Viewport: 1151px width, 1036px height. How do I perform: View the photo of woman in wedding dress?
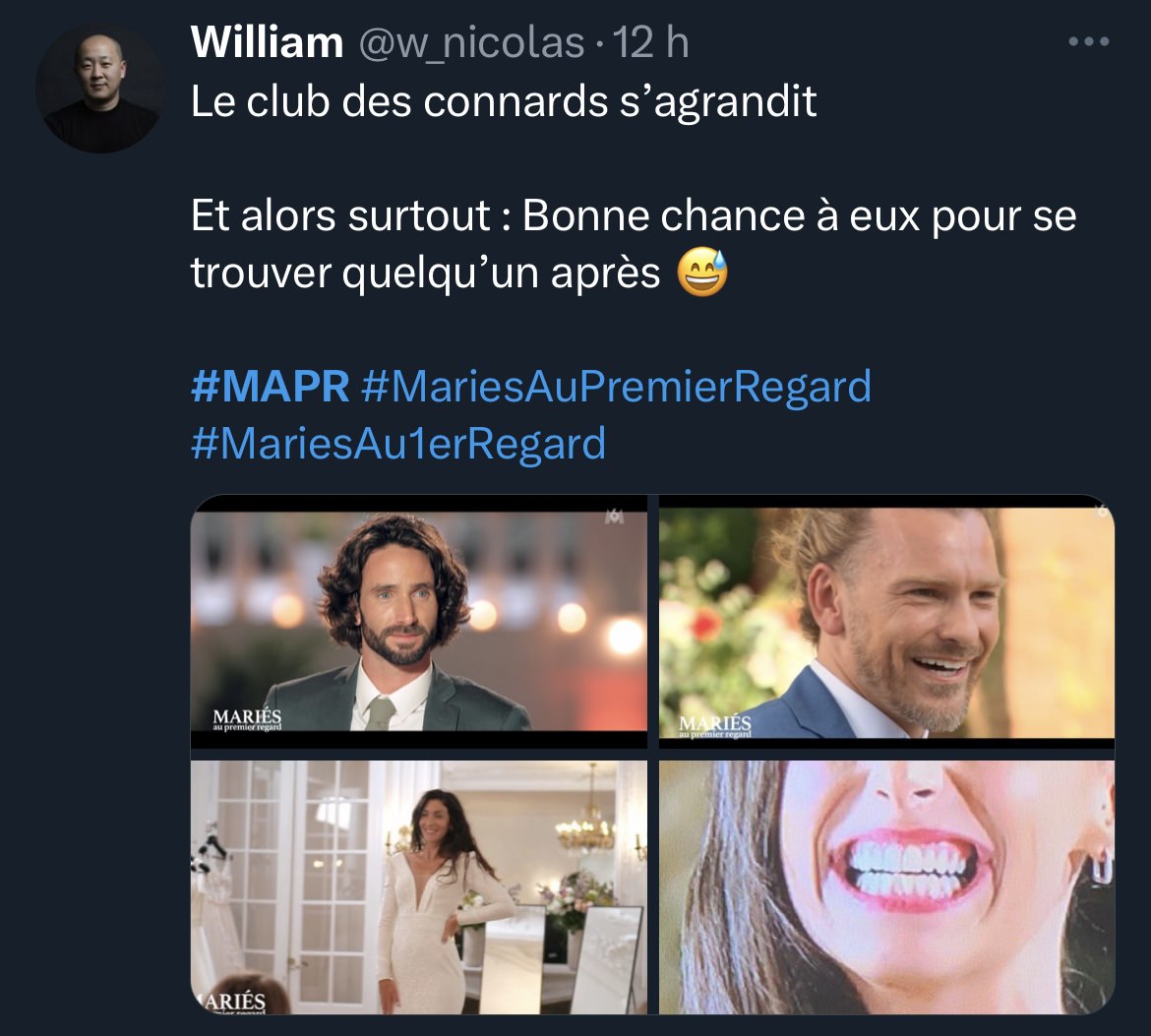click(x=419, y=886)
